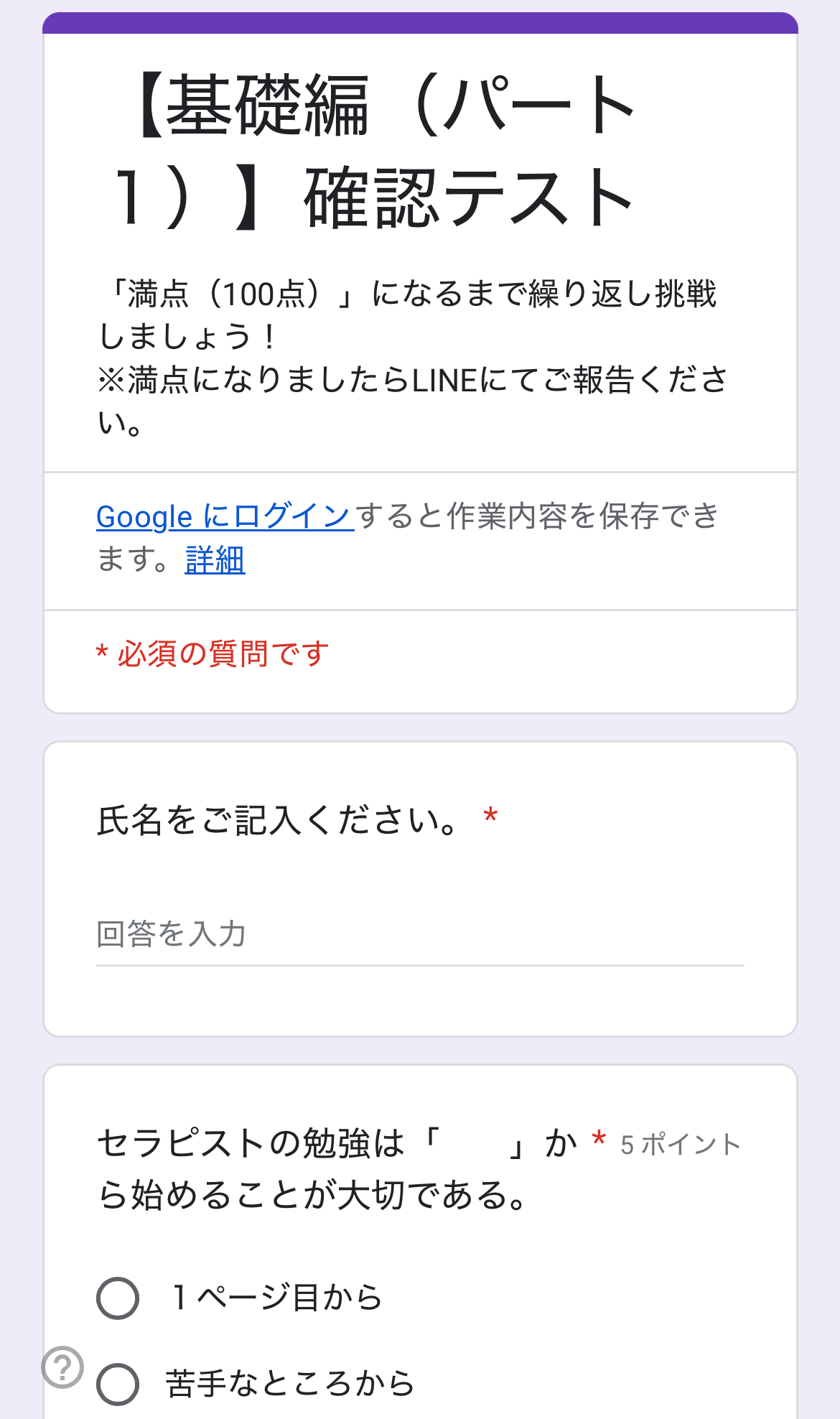840x1419 pixels.
Task: Open the 詳細 link
Action: (215, 560)
